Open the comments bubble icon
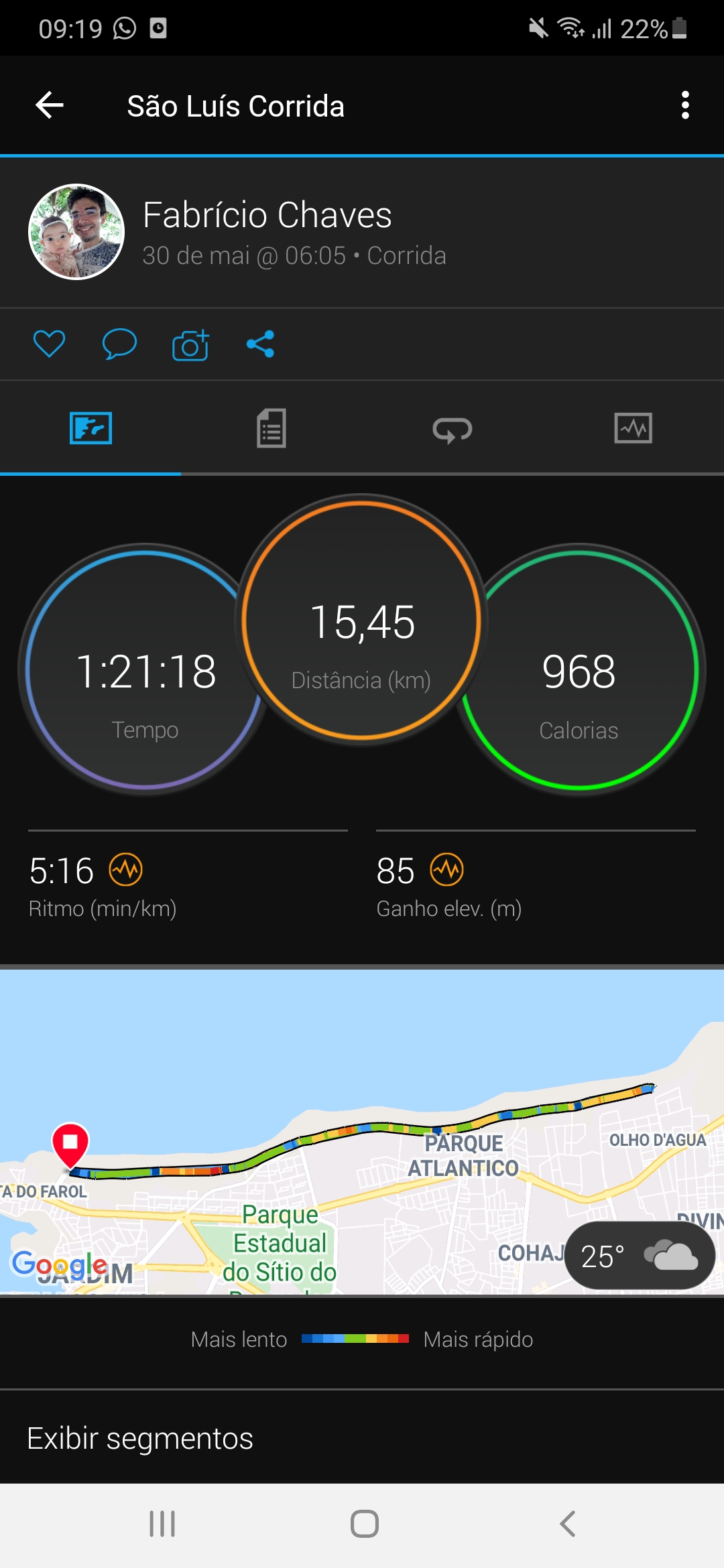 coord(119,344)
